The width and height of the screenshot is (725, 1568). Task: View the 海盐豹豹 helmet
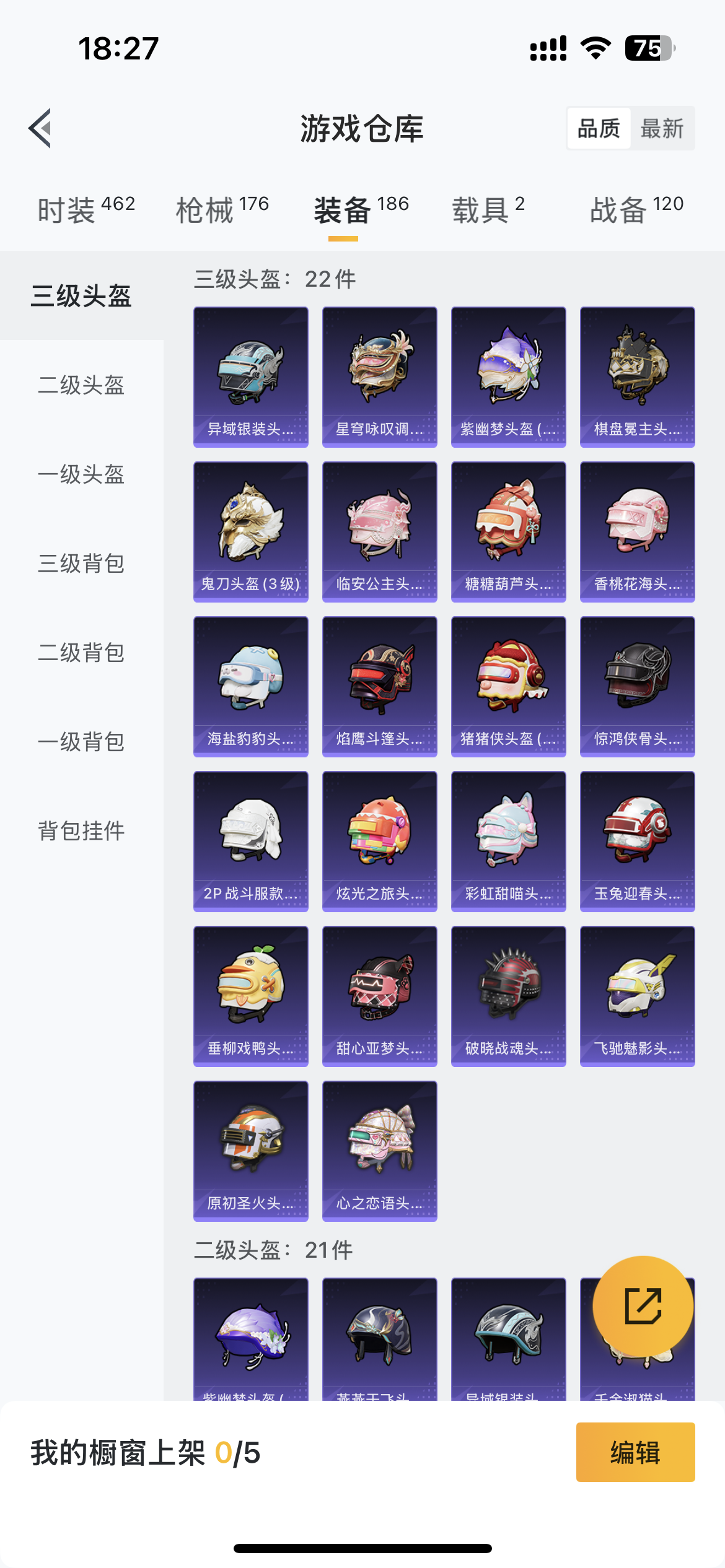tap(251, 687)
